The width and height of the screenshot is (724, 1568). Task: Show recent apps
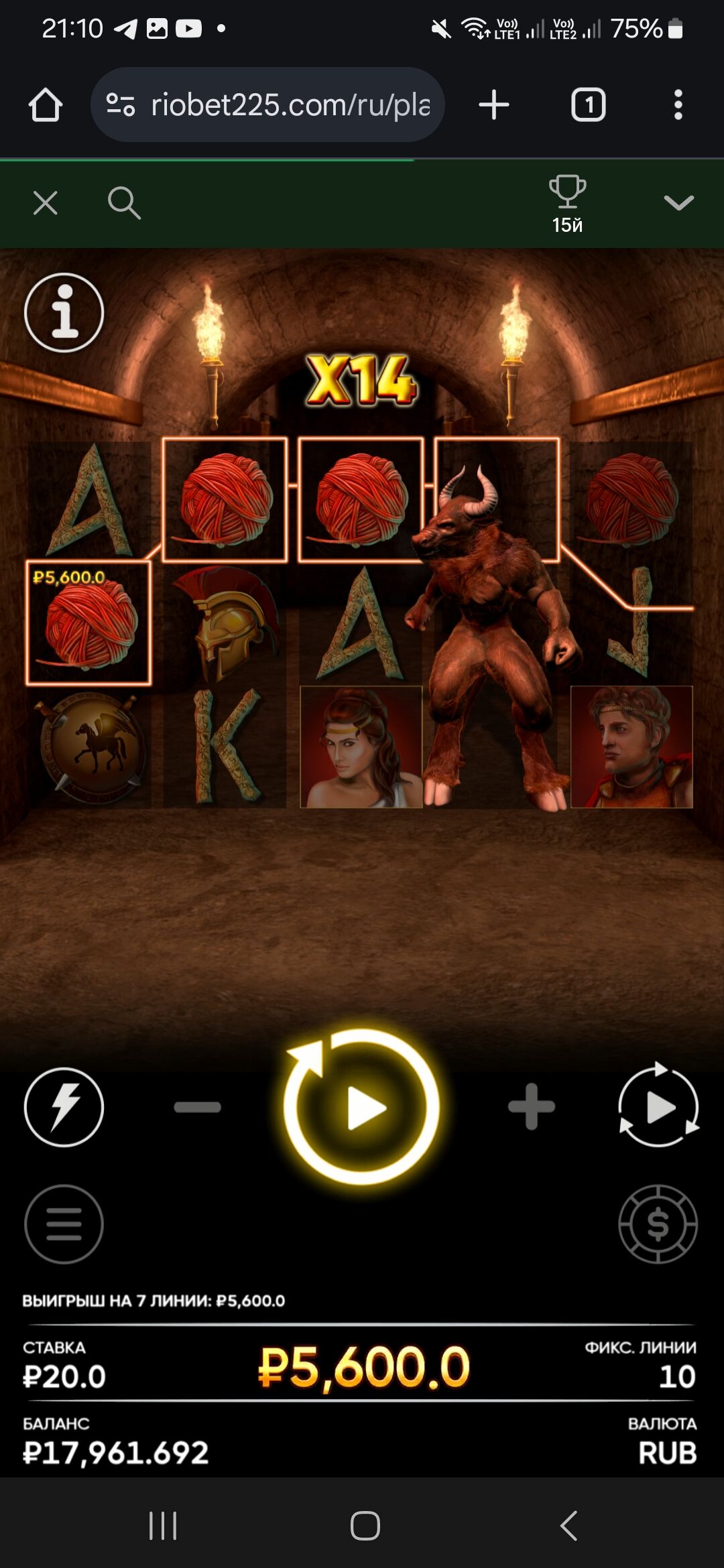tap(163, 1526)
